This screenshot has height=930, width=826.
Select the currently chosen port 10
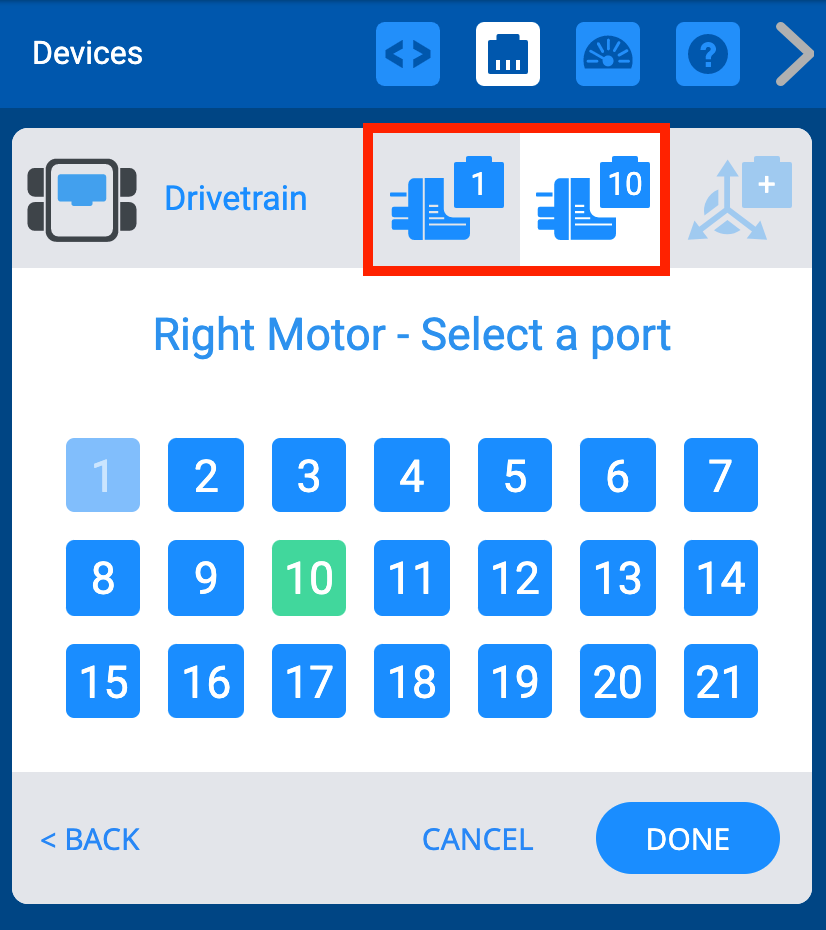click(x=308, y=578)
